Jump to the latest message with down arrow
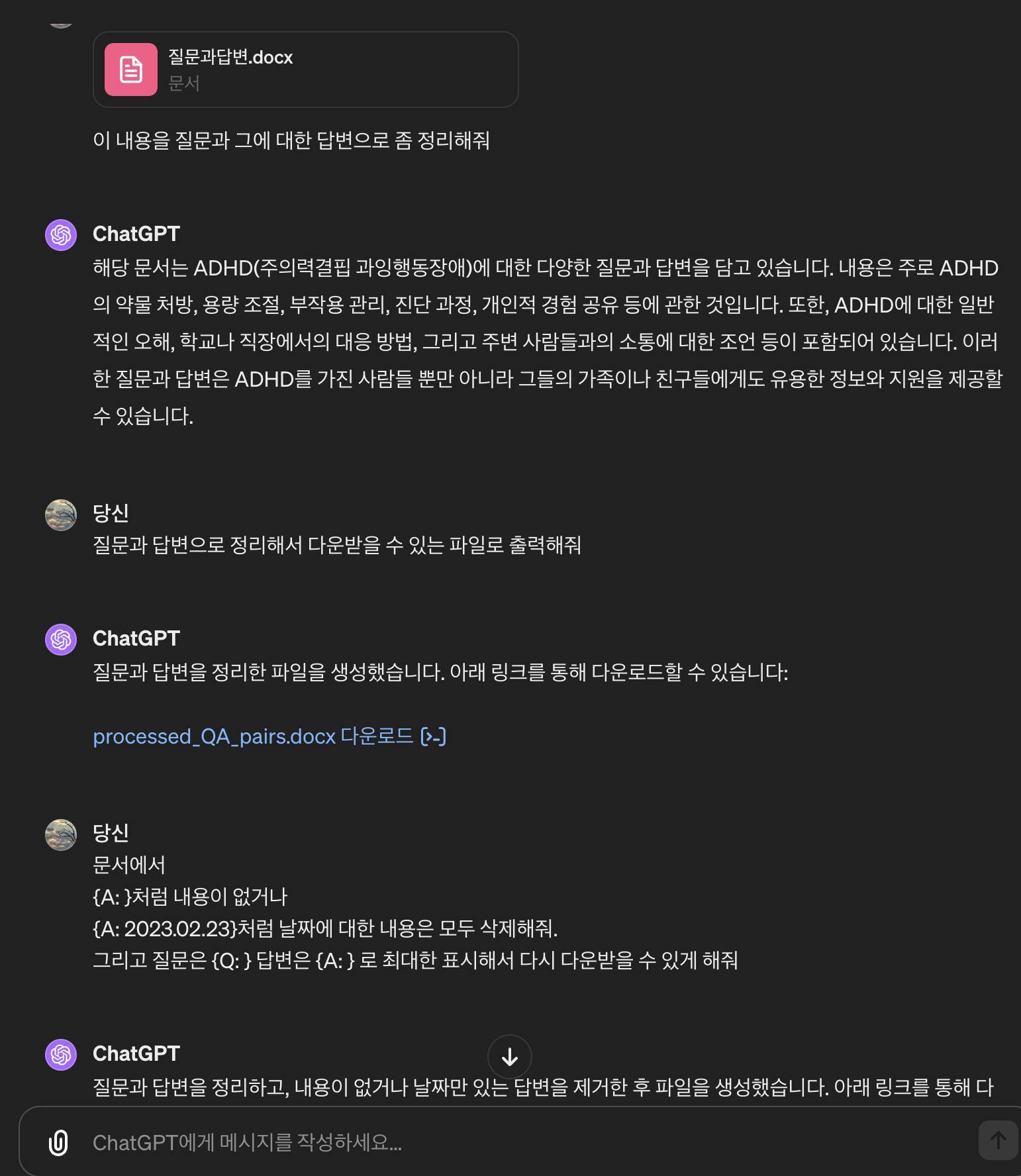 pos(509,1057)
